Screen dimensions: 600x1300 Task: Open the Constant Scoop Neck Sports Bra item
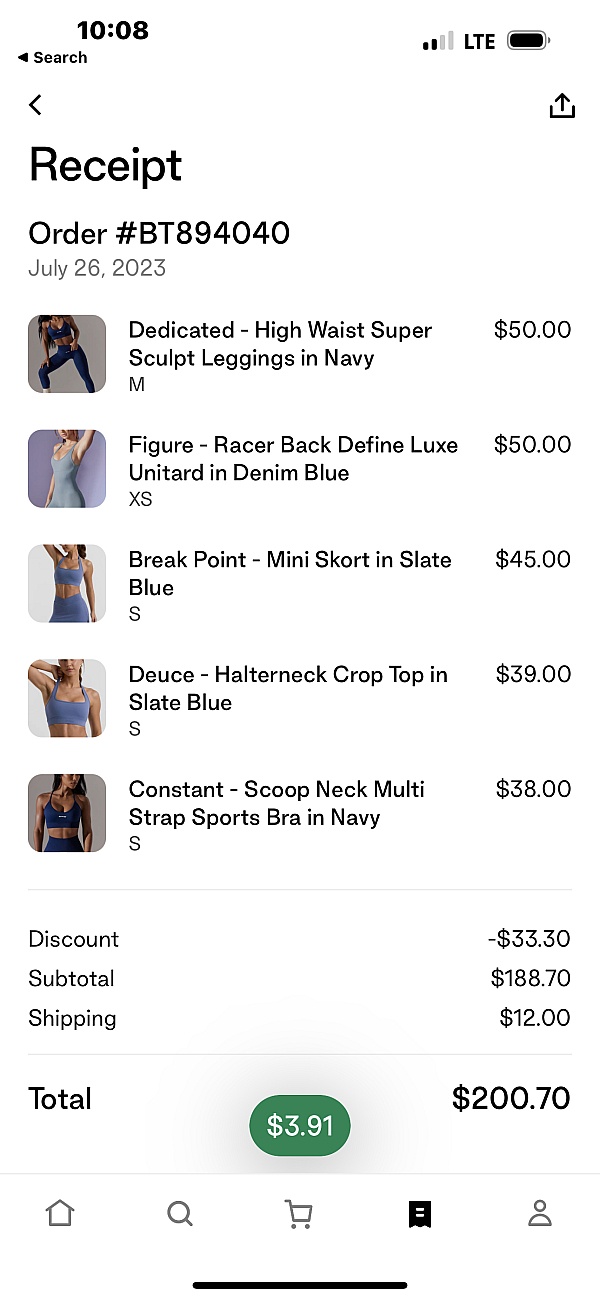(277, 803)
